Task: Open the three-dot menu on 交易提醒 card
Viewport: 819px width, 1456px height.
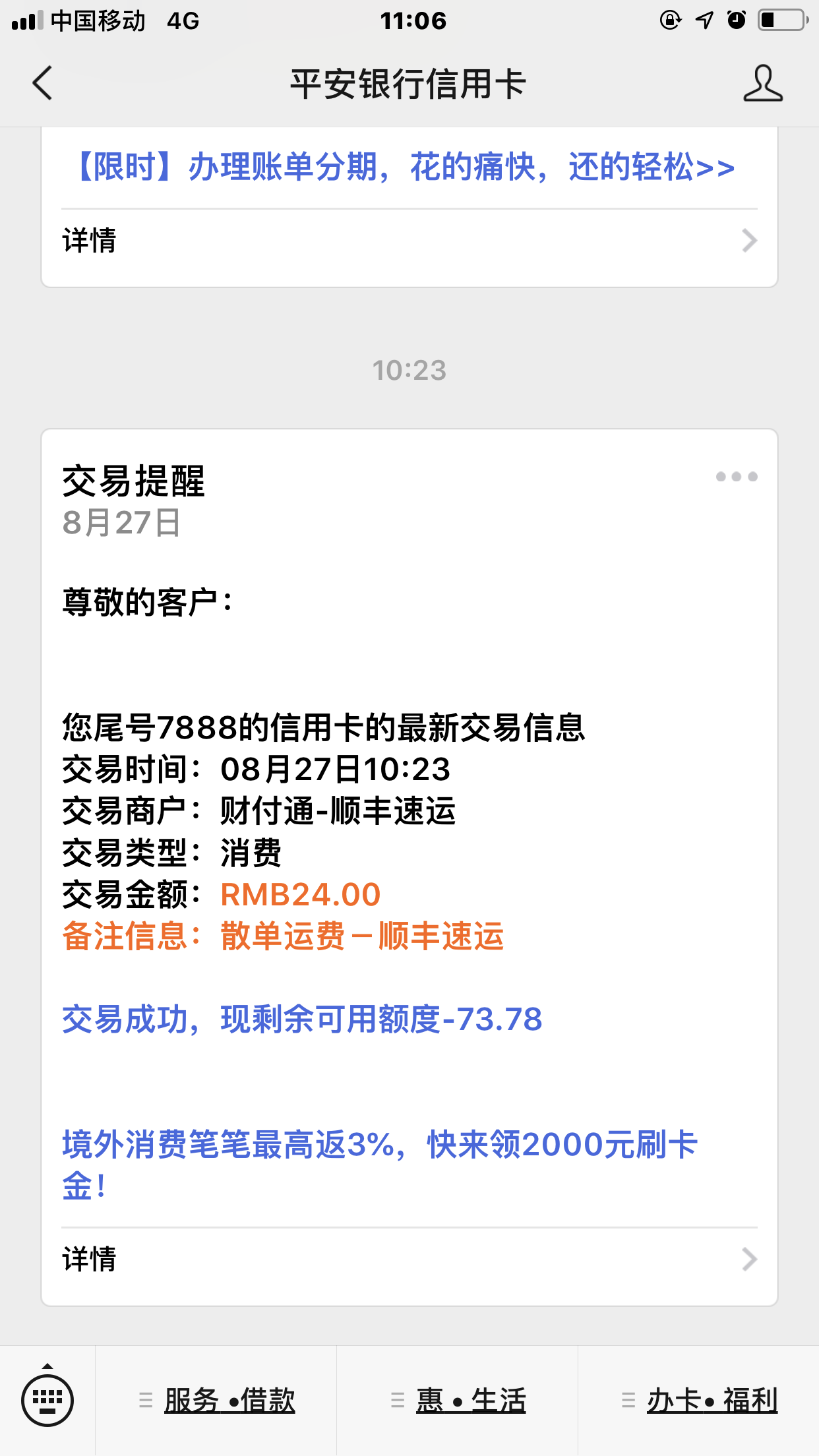Action: [736, 477]
